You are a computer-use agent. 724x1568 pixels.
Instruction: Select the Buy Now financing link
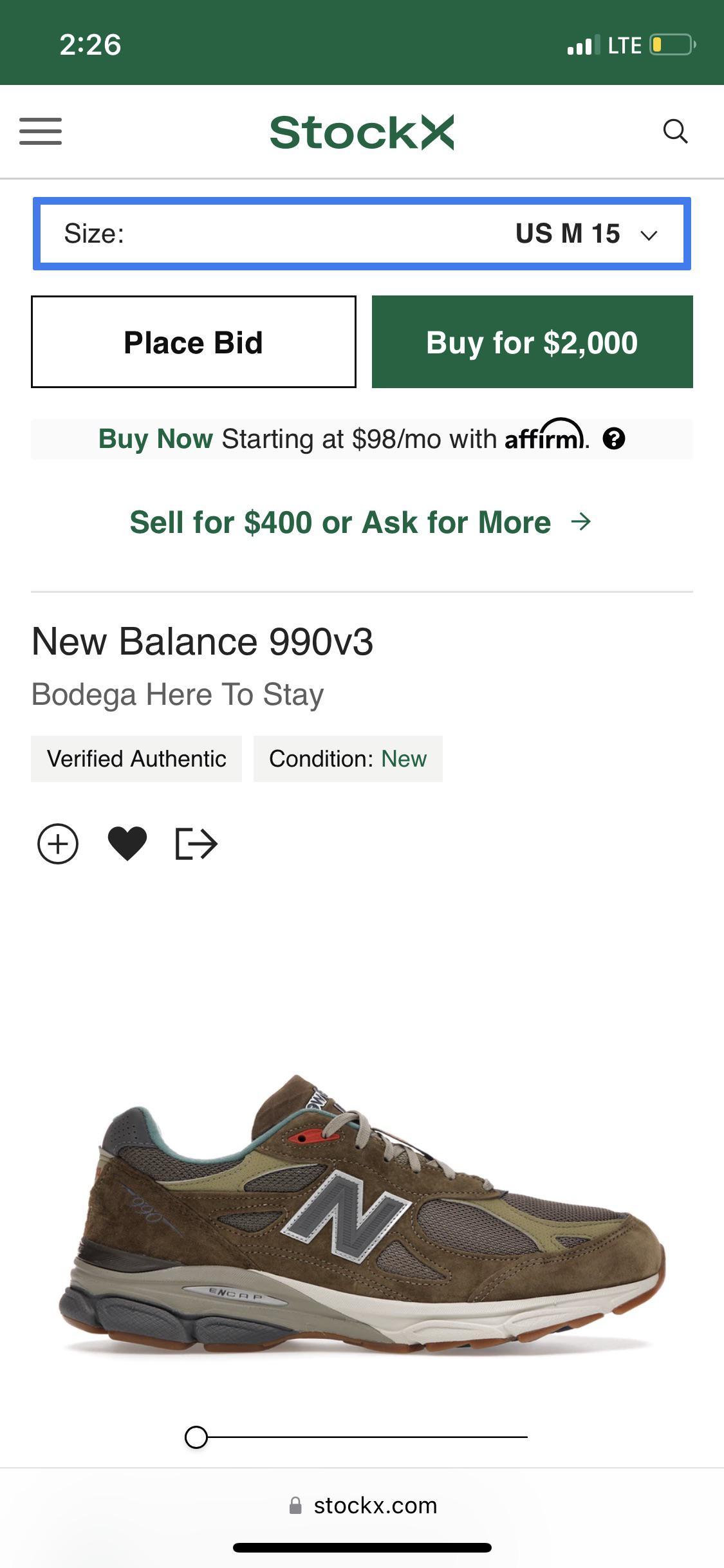(x=155, y=438)
